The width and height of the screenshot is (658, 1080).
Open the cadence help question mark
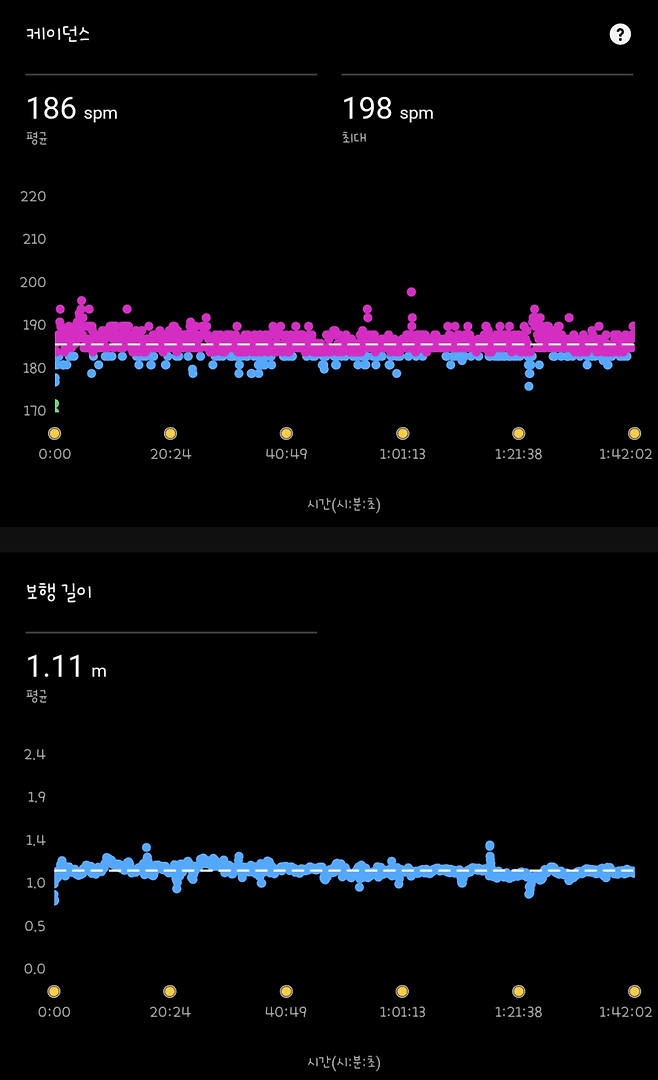(620, 35)
